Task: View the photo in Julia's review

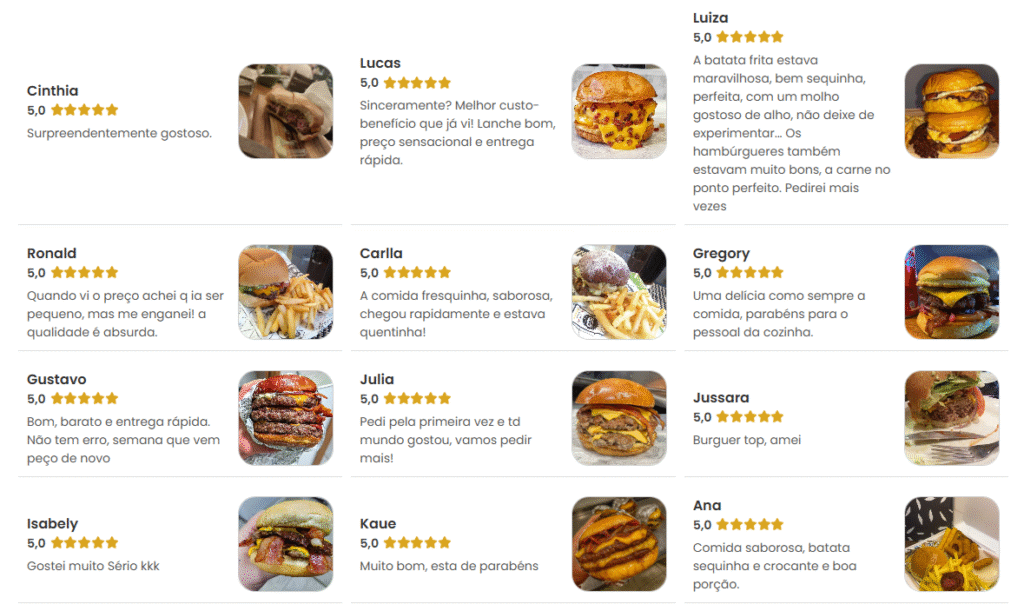Action: [618, 418]
